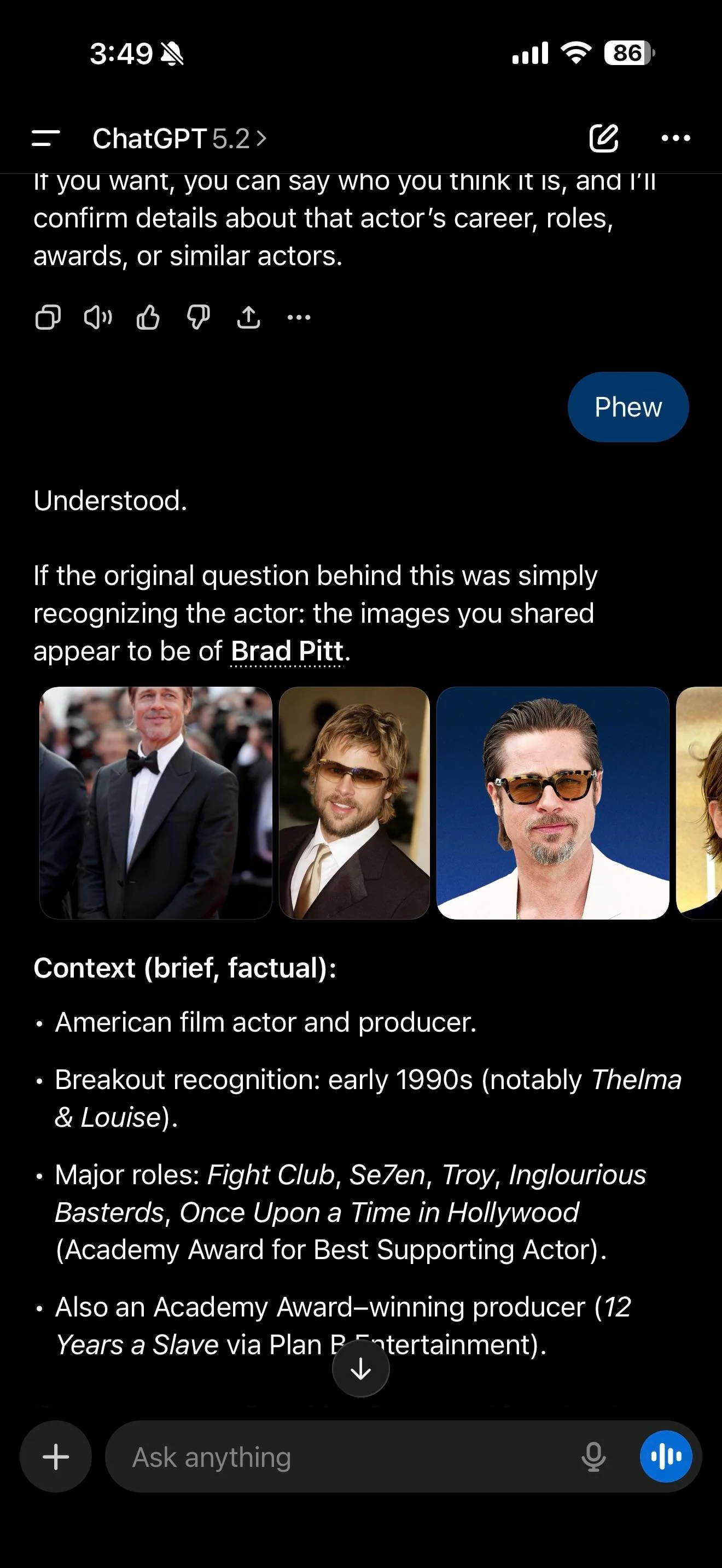Focus the Ask anything input field
722x1568 pixels.
[x=341, y=1457]
